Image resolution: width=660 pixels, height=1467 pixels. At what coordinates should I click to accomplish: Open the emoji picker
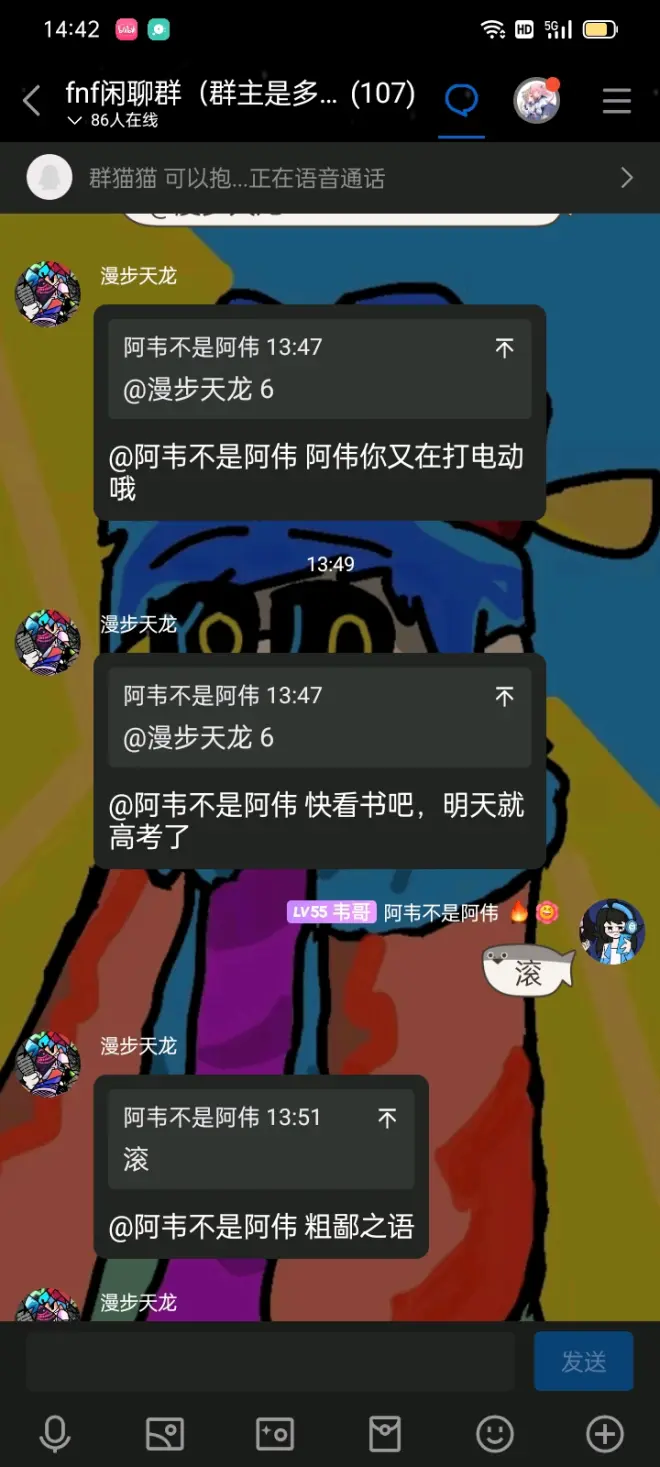(x=494, y=1434)
